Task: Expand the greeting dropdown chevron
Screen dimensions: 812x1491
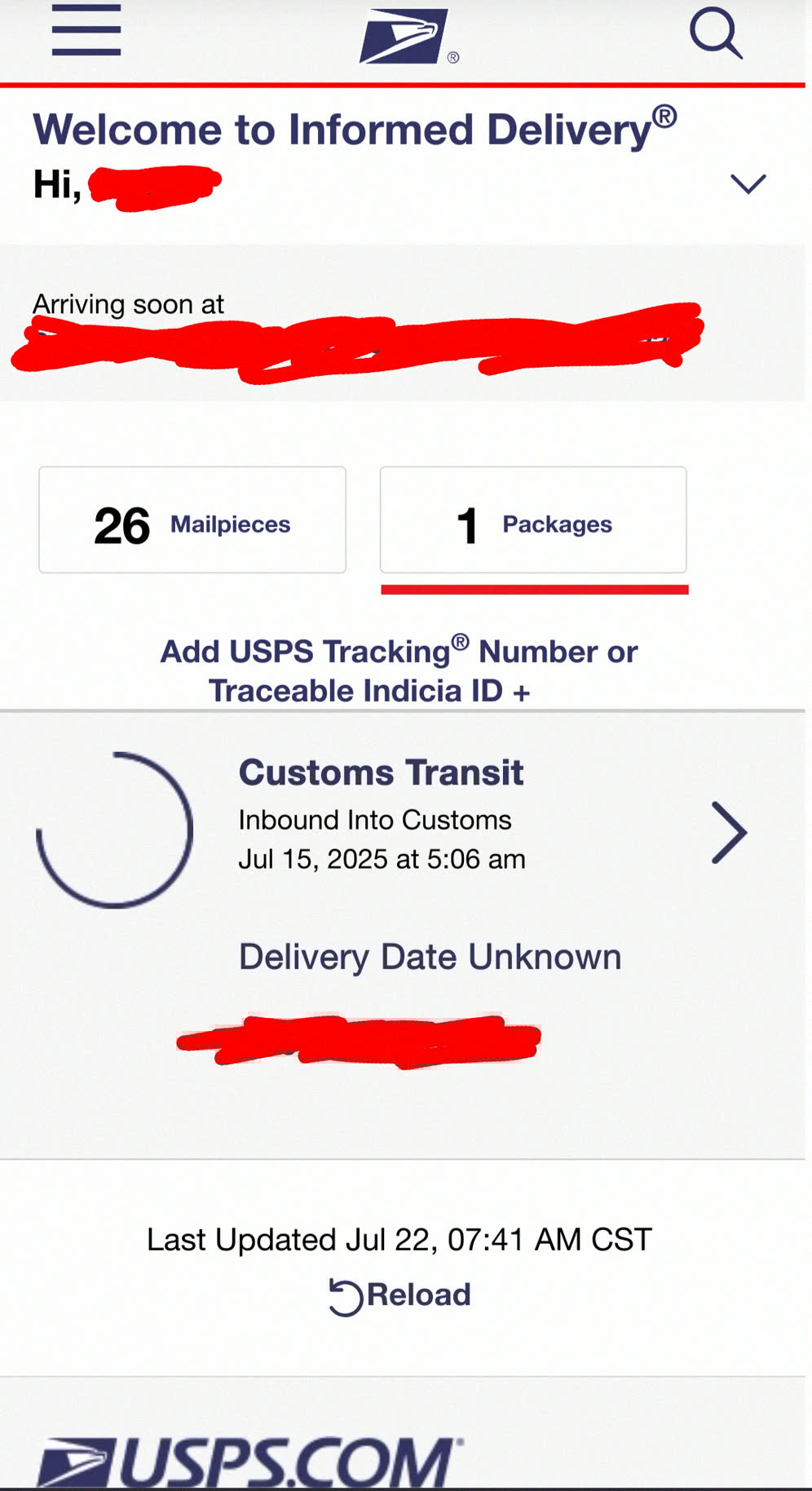Action: [748, 184]
